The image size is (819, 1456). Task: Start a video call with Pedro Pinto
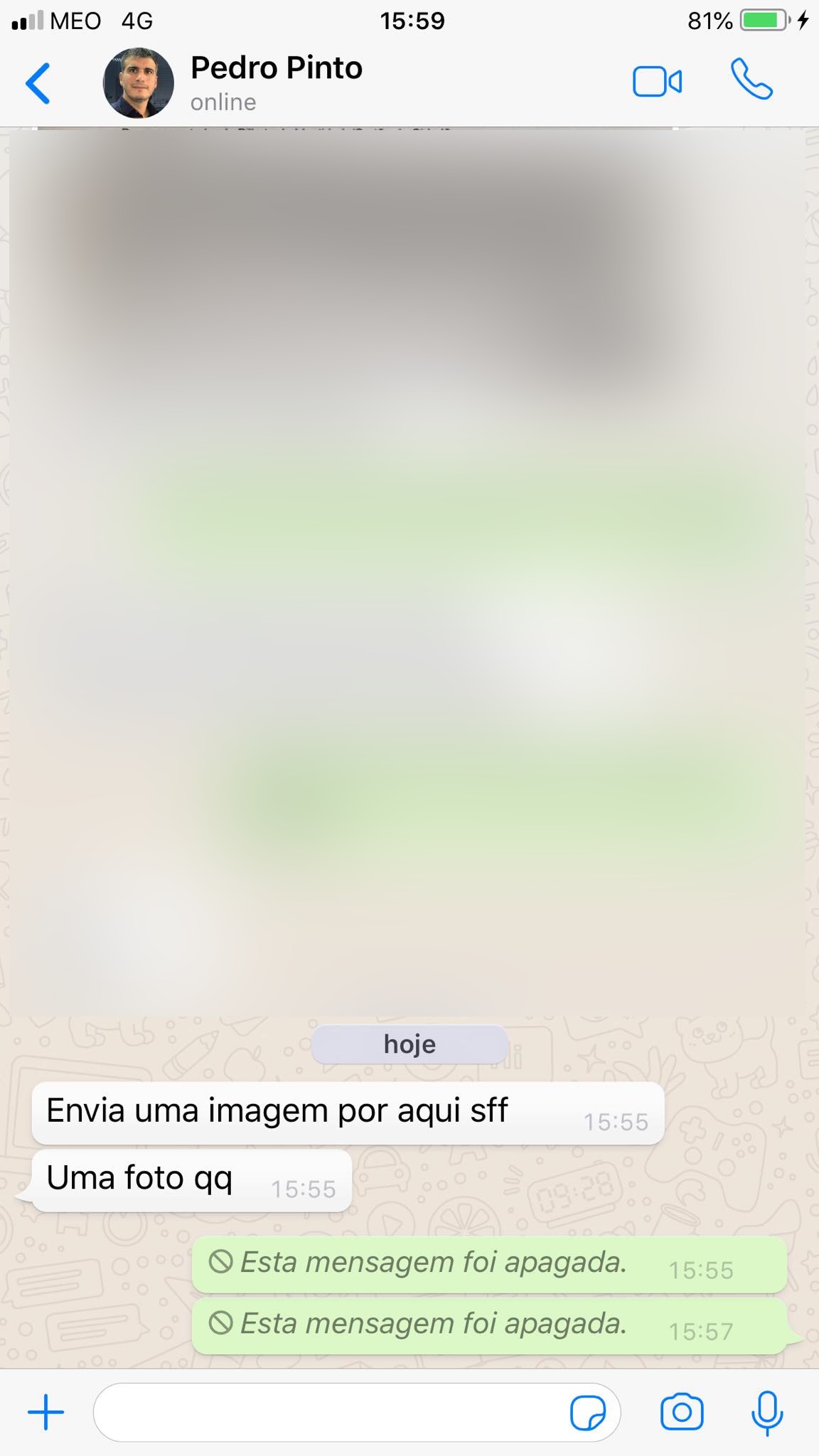click(x=657, y=82)
